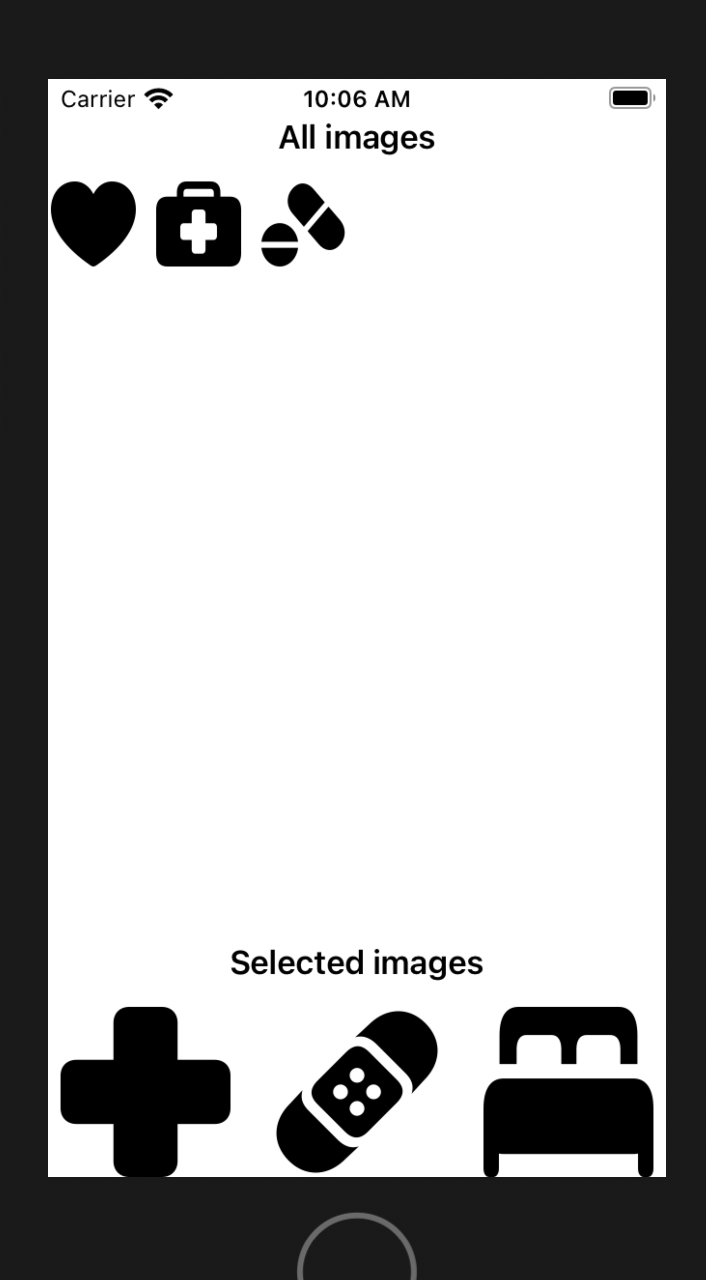
Task: Select the first aid kit image
Action: tap(198, 224)
